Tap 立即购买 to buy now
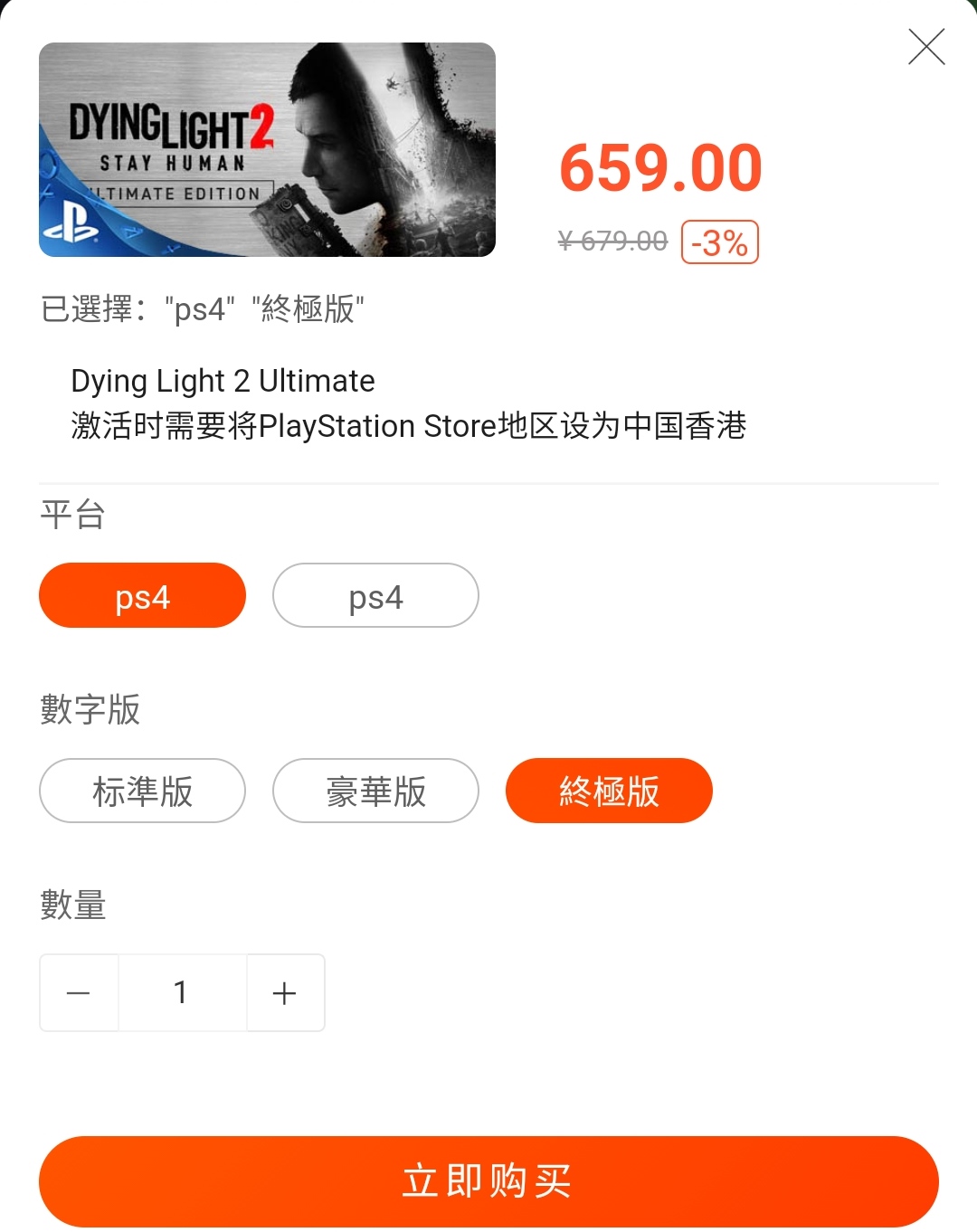977x1232 pixels. 488,1181
